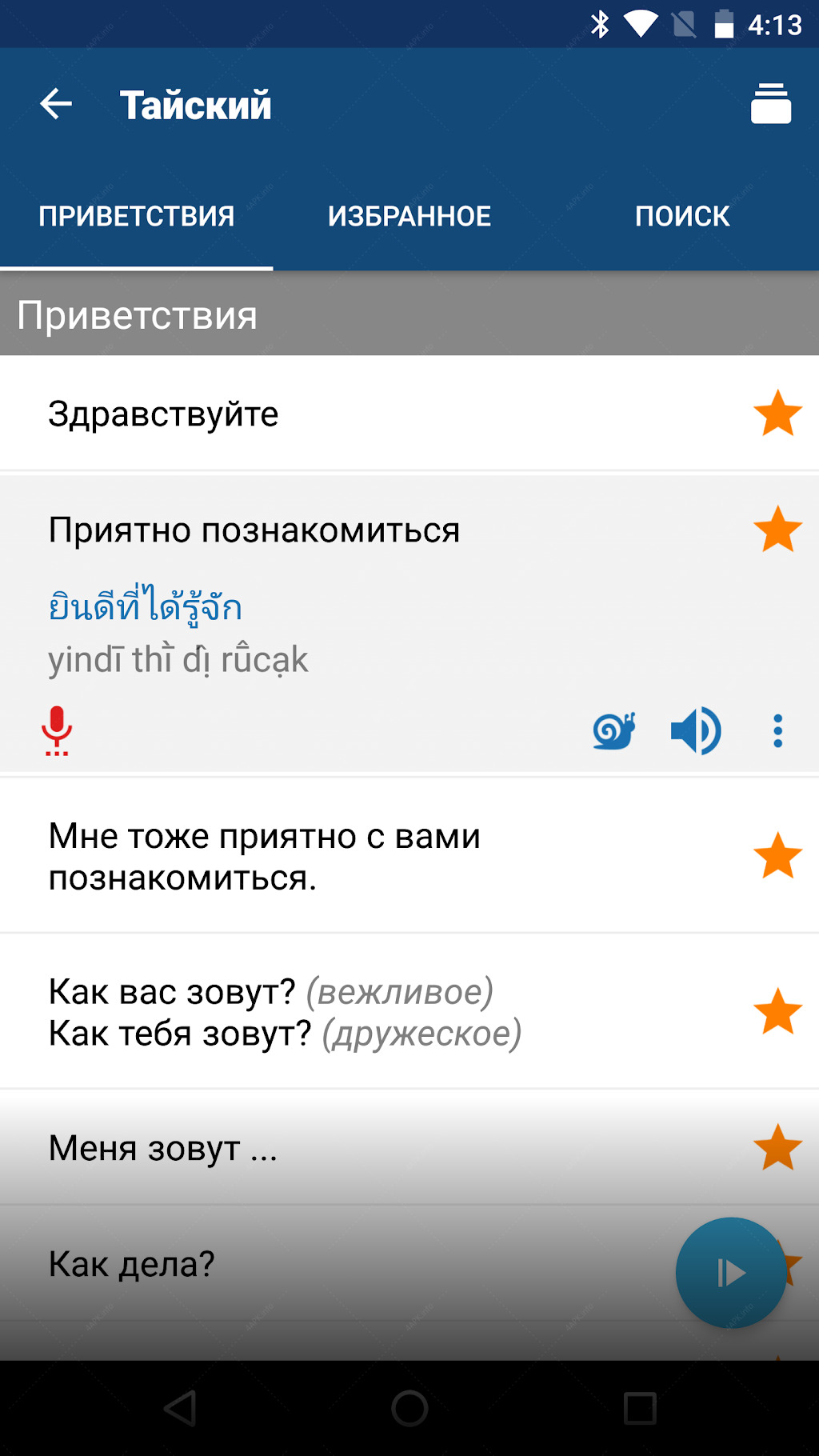Toggle favorite star for Меня зовут ...

pos(777,1148)
